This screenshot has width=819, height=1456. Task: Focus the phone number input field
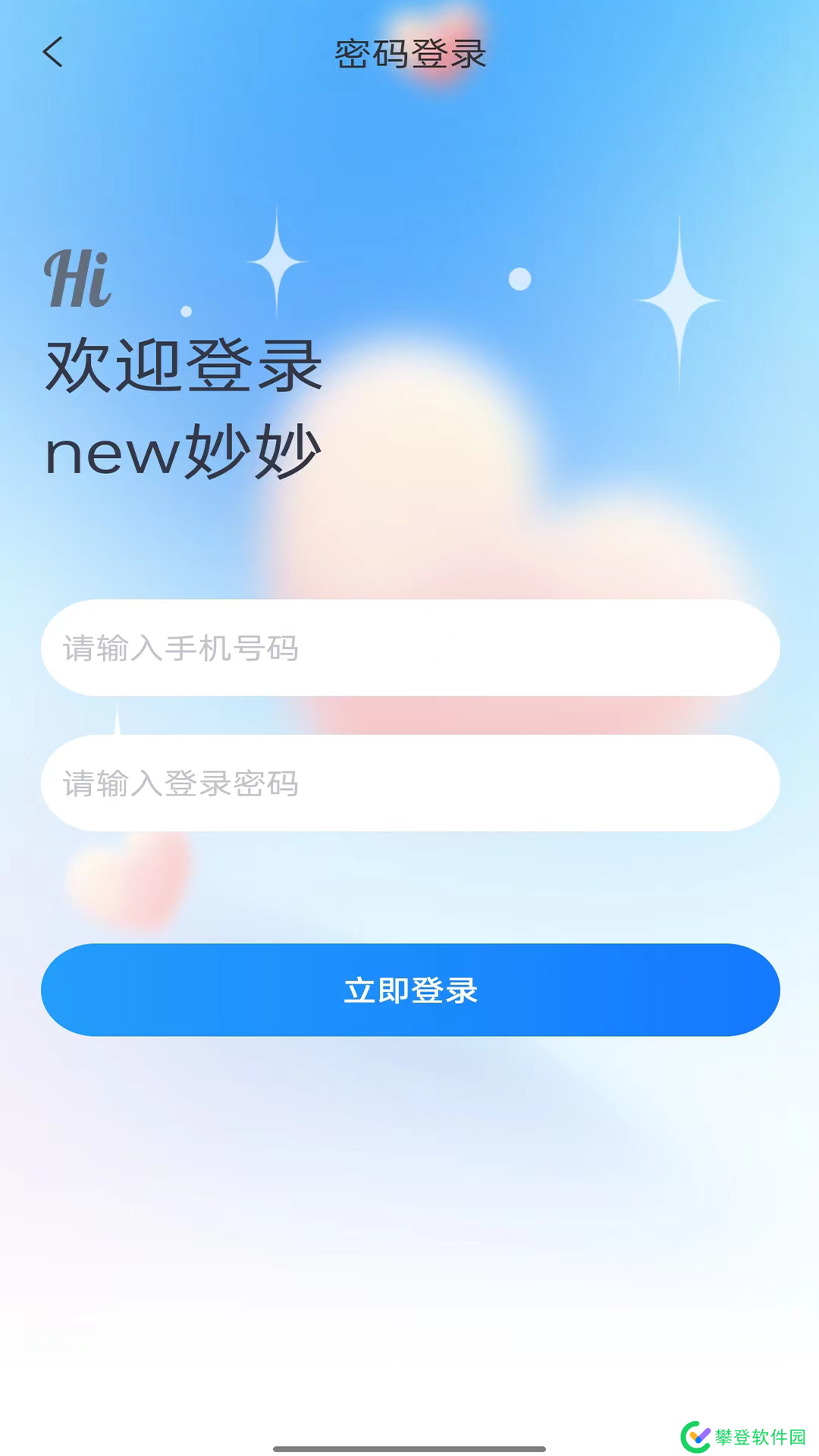point(409,648)
